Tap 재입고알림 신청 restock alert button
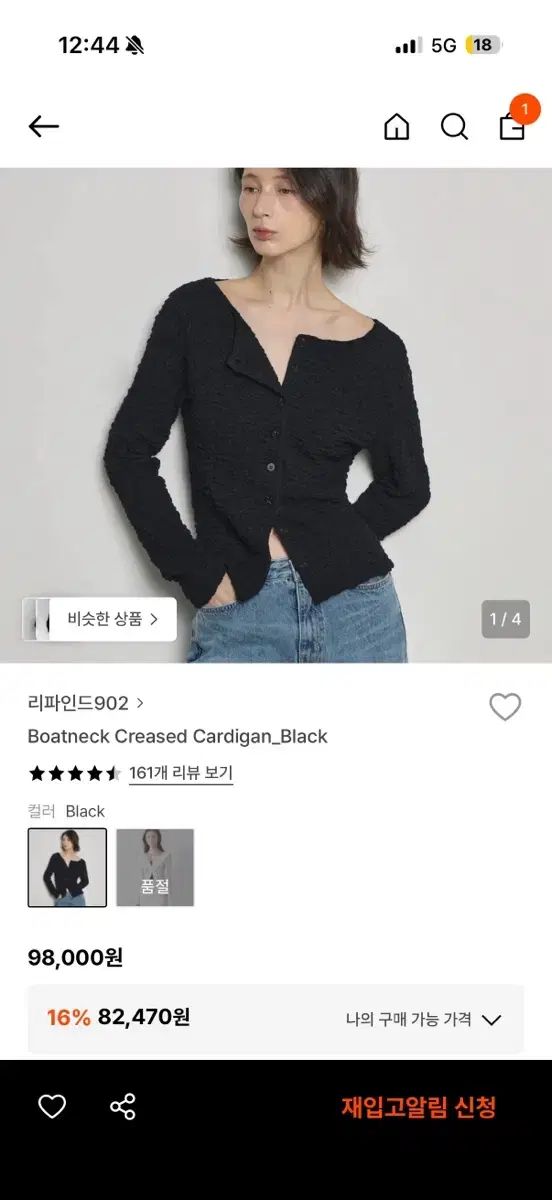Viewport: 552px width, 1200px height. pos(419,1107)
